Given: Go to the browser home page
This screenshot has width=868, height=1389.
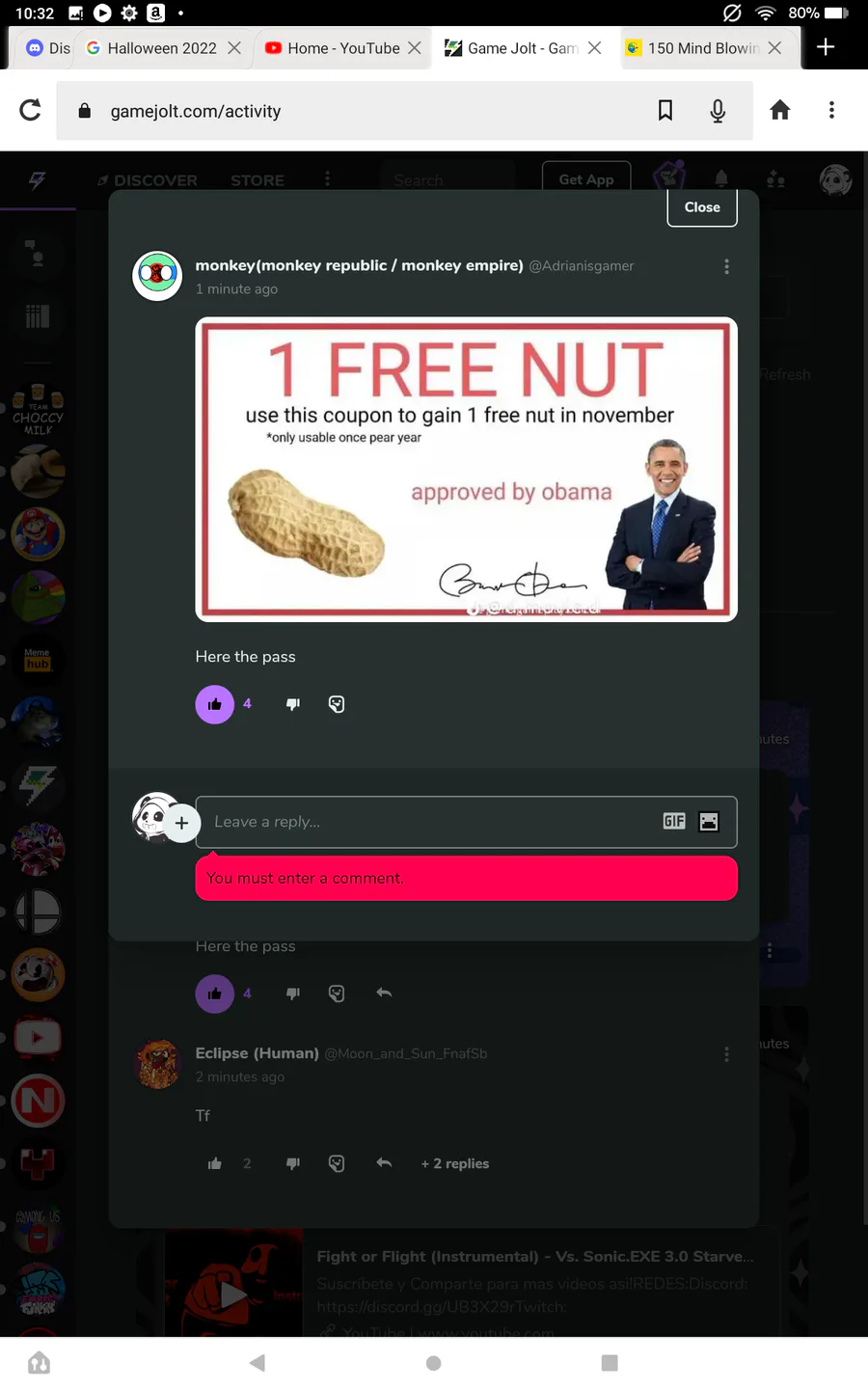Looking at the screenshot, I should (x=779, y=110).
